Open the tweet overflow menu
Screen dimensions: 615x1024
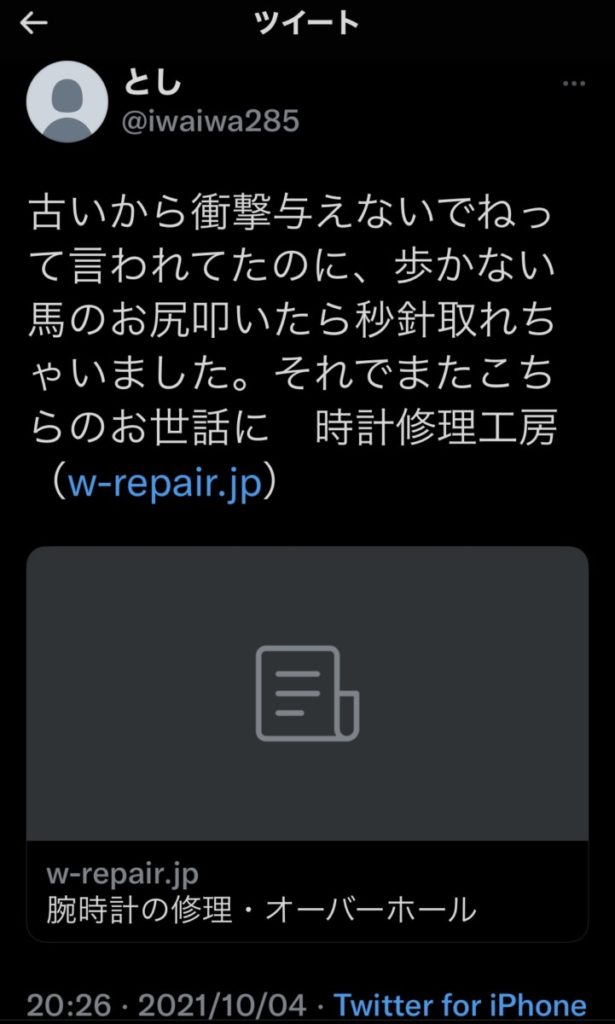pyautogui.click(x=573, y=84)
